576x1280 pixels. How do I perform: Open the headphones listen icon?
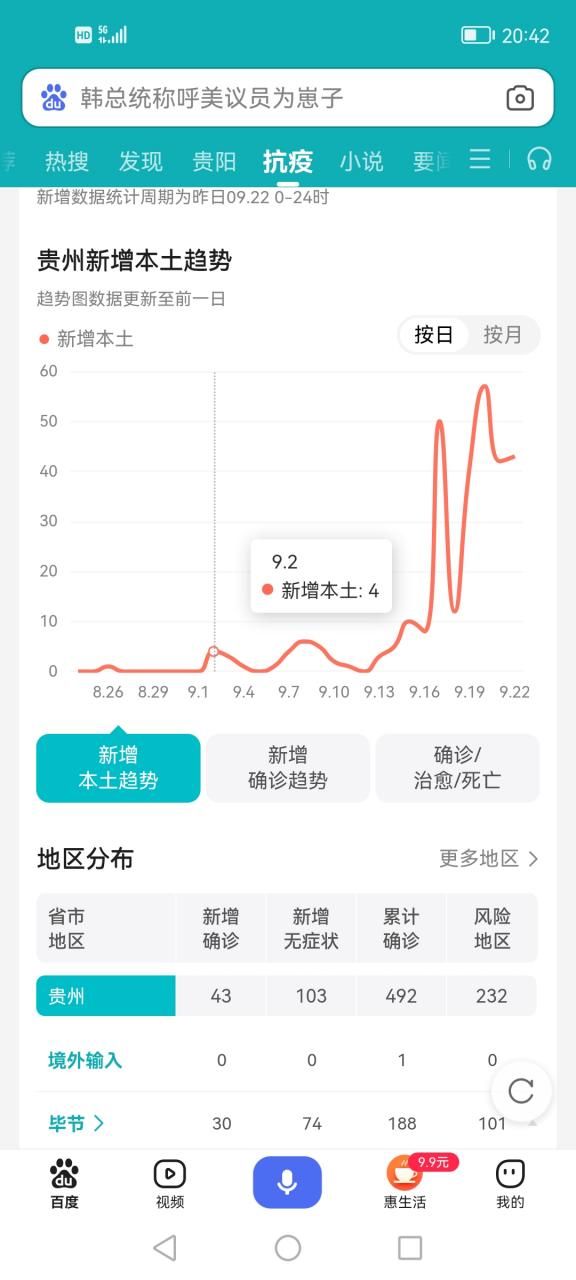[540, 159]
